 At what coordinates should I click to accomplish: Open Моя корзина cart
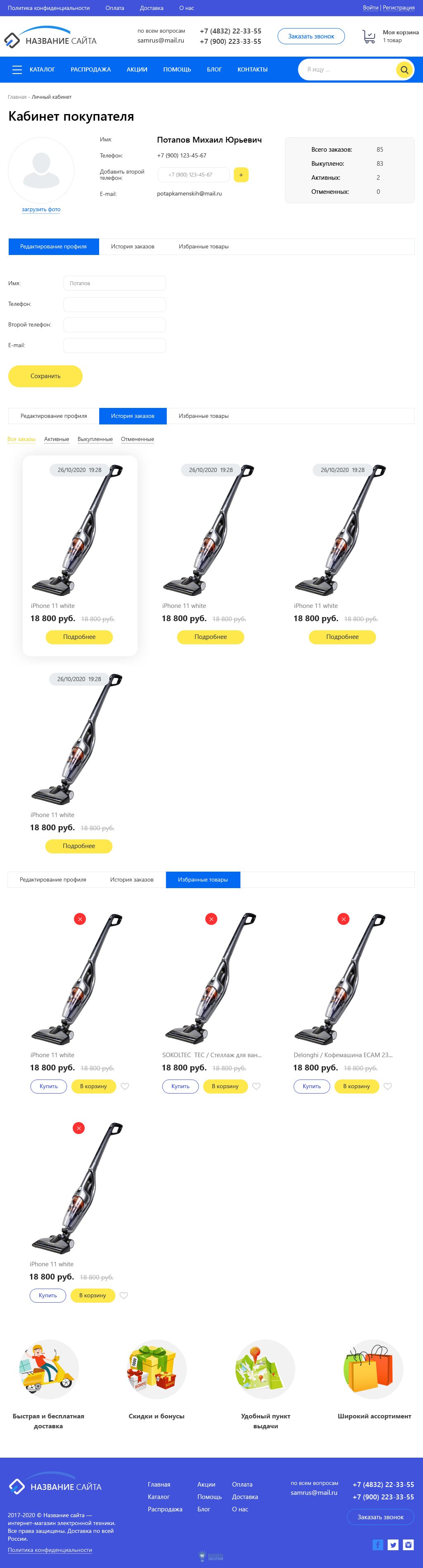coord(390,36)
